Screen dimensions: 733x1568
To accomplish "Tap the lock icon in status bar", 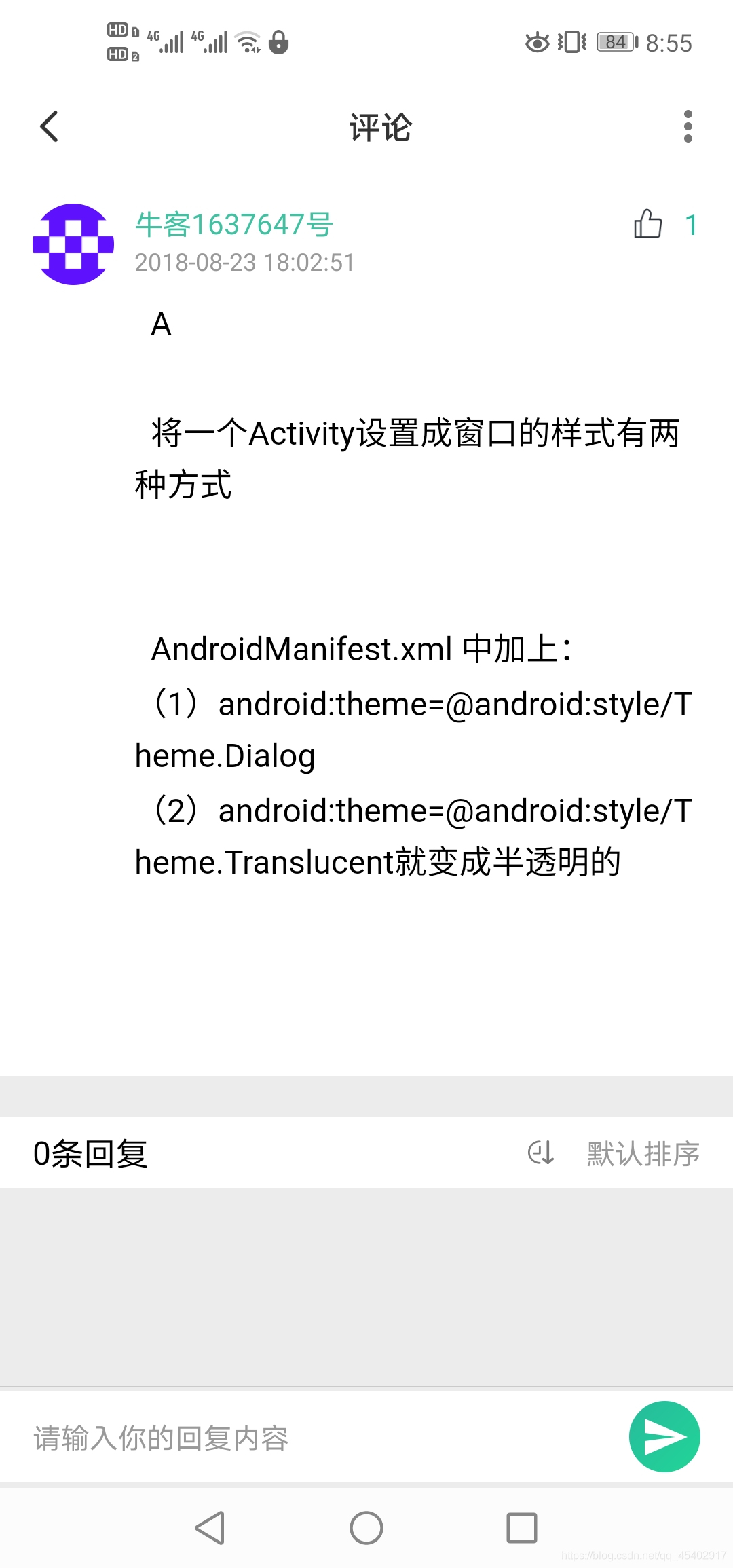I will [278, 42].
